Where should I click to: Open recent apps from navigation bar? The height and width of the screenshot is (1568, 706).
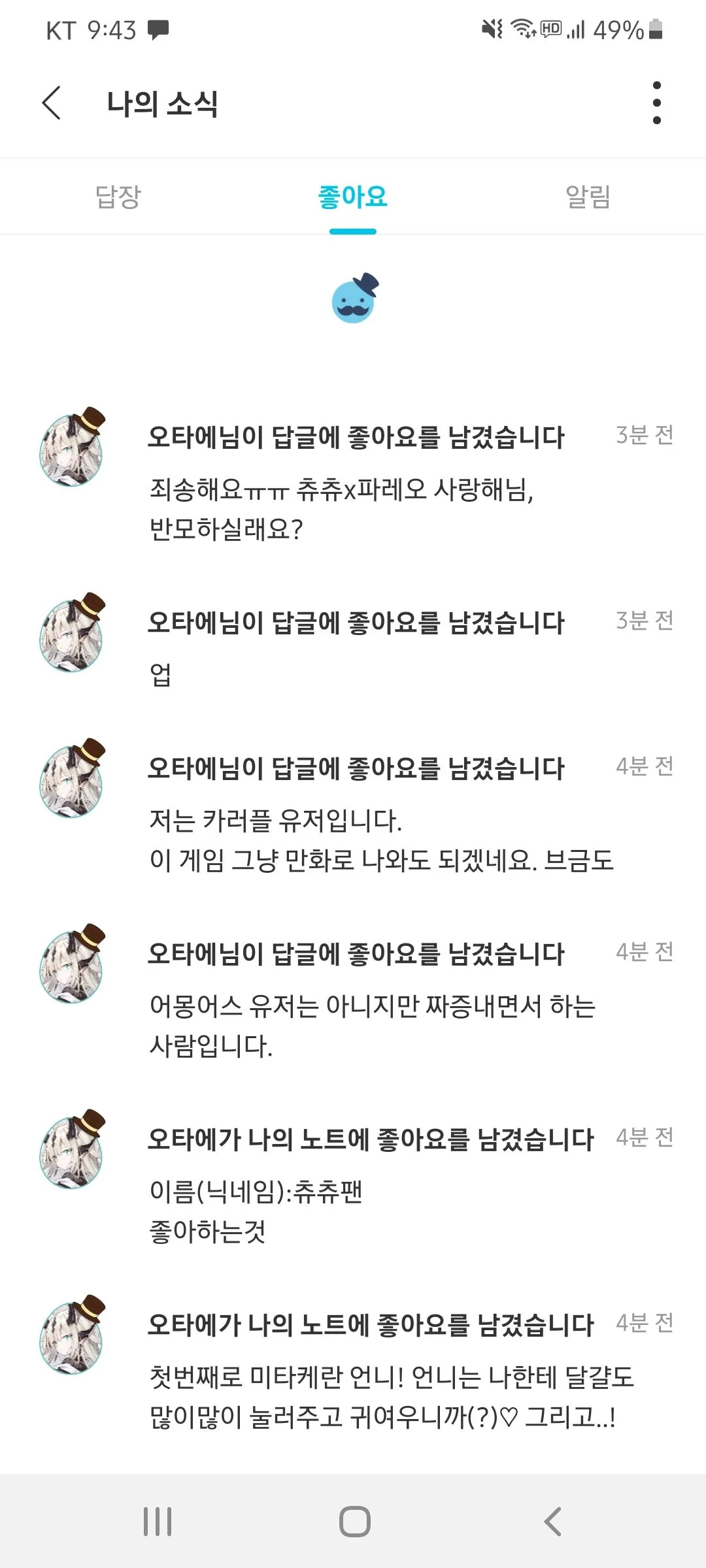tap(158, 1522)
